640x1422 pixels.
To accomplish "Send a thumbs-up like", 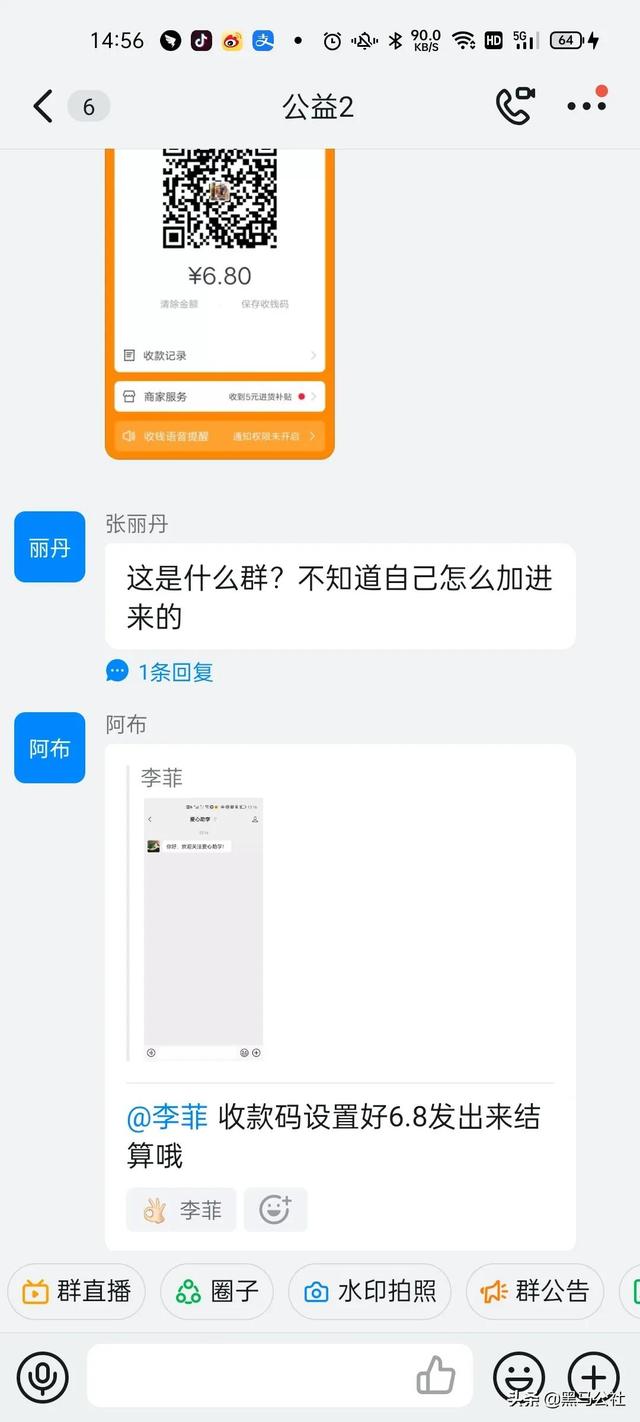I will click(436, 1376).
